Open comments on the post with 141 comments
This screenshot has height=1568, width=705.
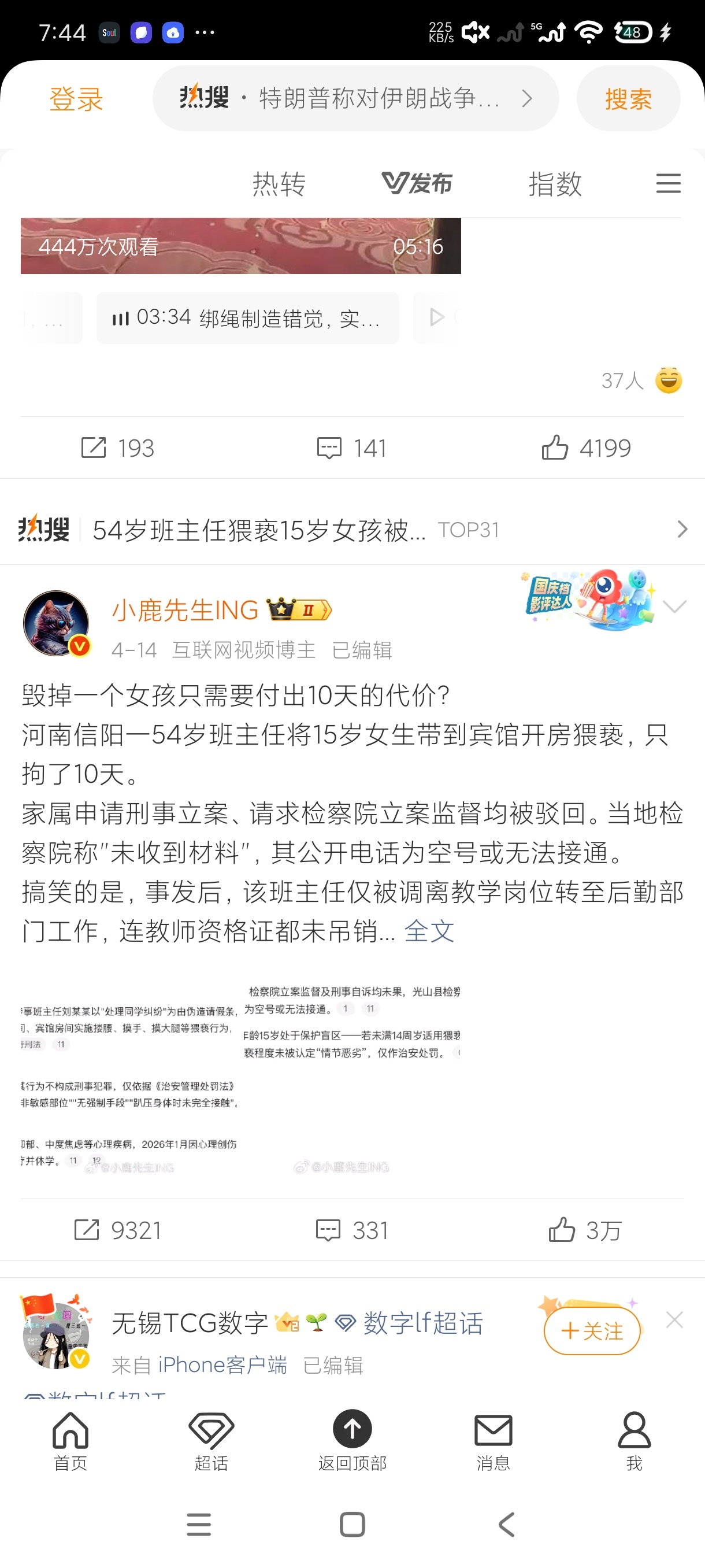click(351, 448)
